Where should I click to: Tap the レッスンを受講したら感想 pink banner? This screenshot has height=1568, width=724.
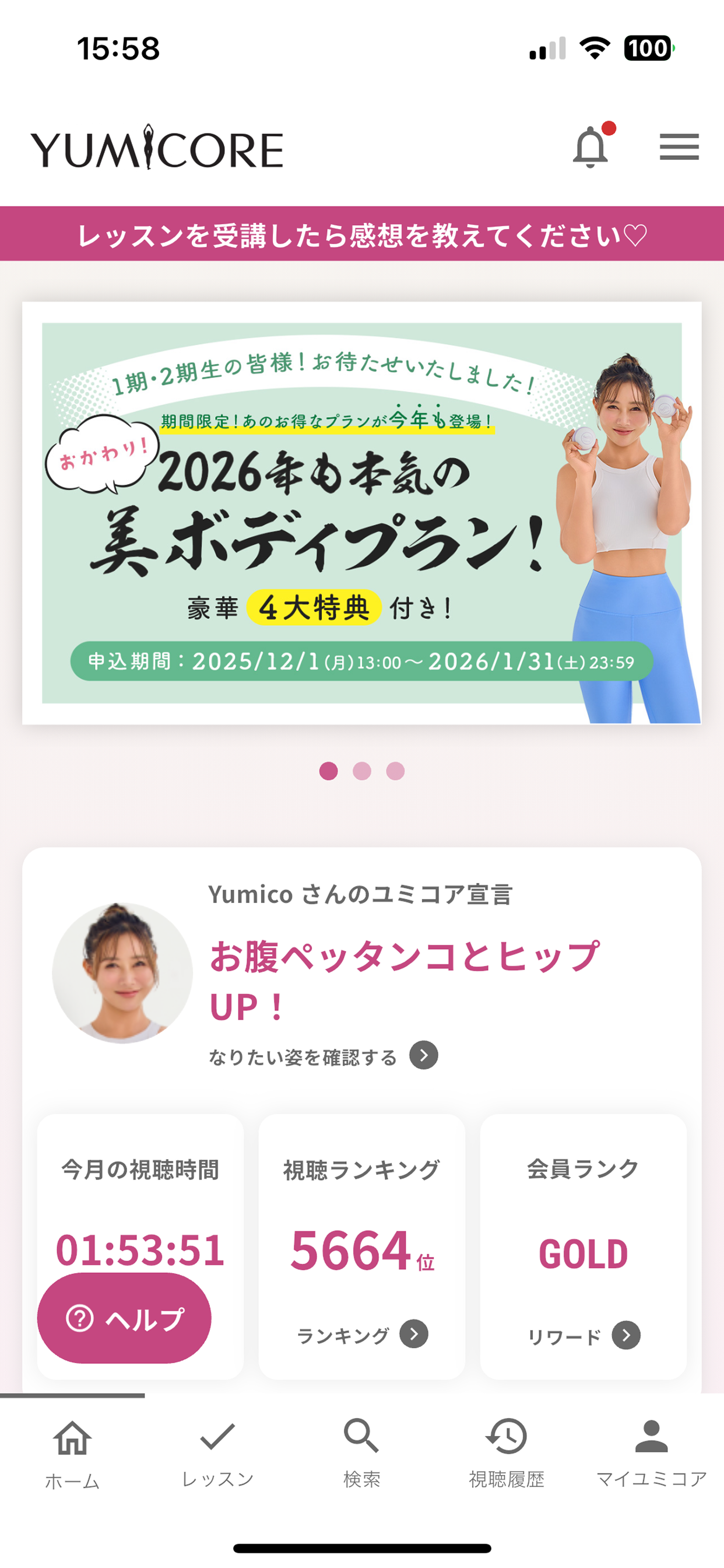(x=362, y=234)
